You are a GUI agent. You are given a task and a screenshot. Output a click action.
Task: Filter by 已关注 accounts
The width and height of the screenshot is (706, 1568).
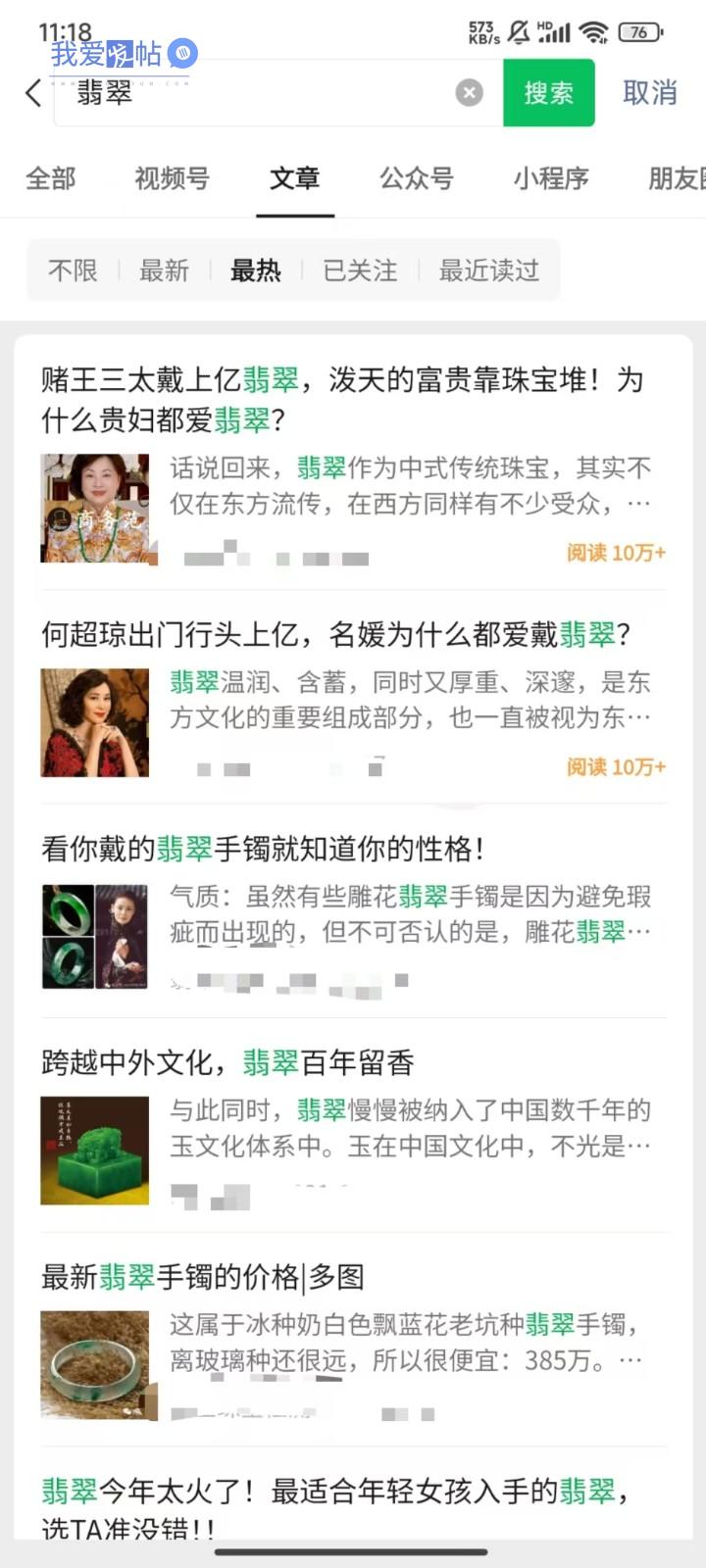pyautogui.click(x=360, y=270)
